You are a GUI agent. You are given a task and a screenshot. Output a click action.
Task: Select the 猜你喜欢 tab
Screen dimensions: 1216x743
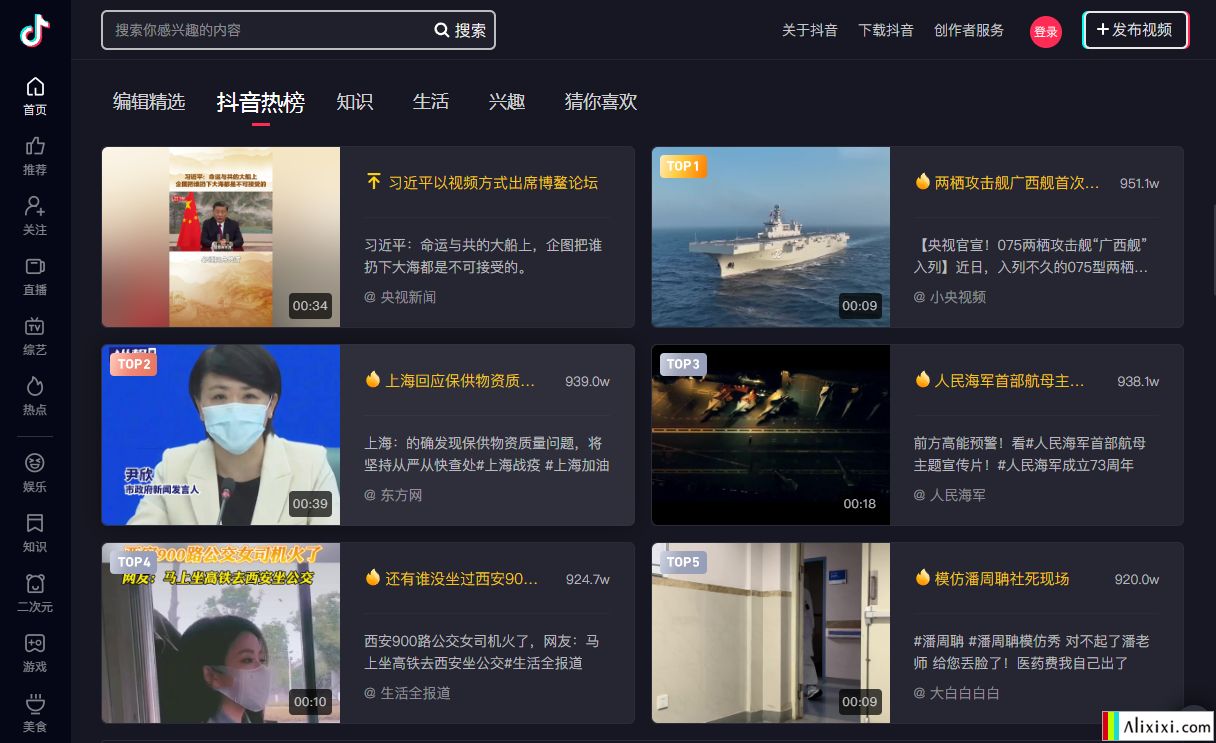(x=600, y=102)
